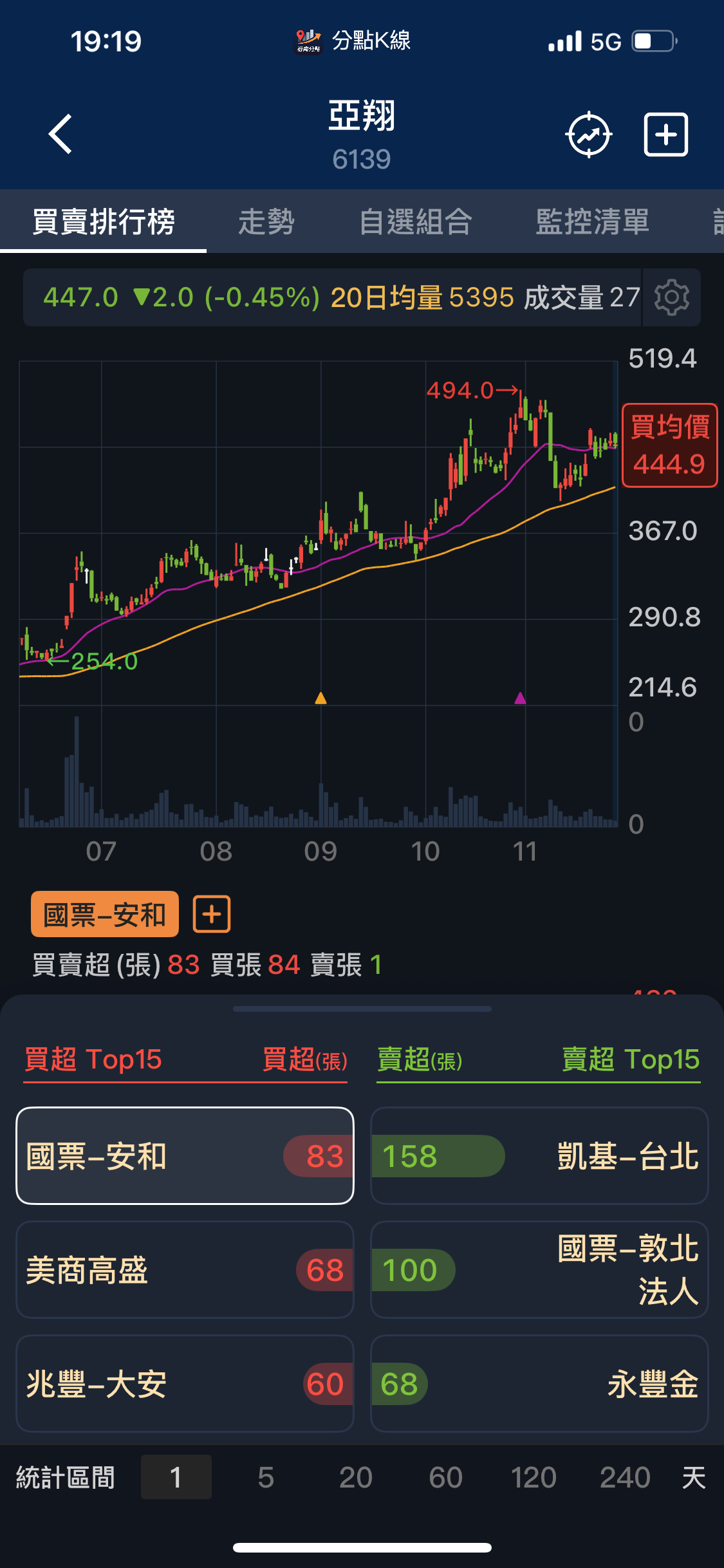This screenshot has height=1568, width=724.
Task: Select 國票-敦北法人 in the sell list
Action: coord(539,1270)
